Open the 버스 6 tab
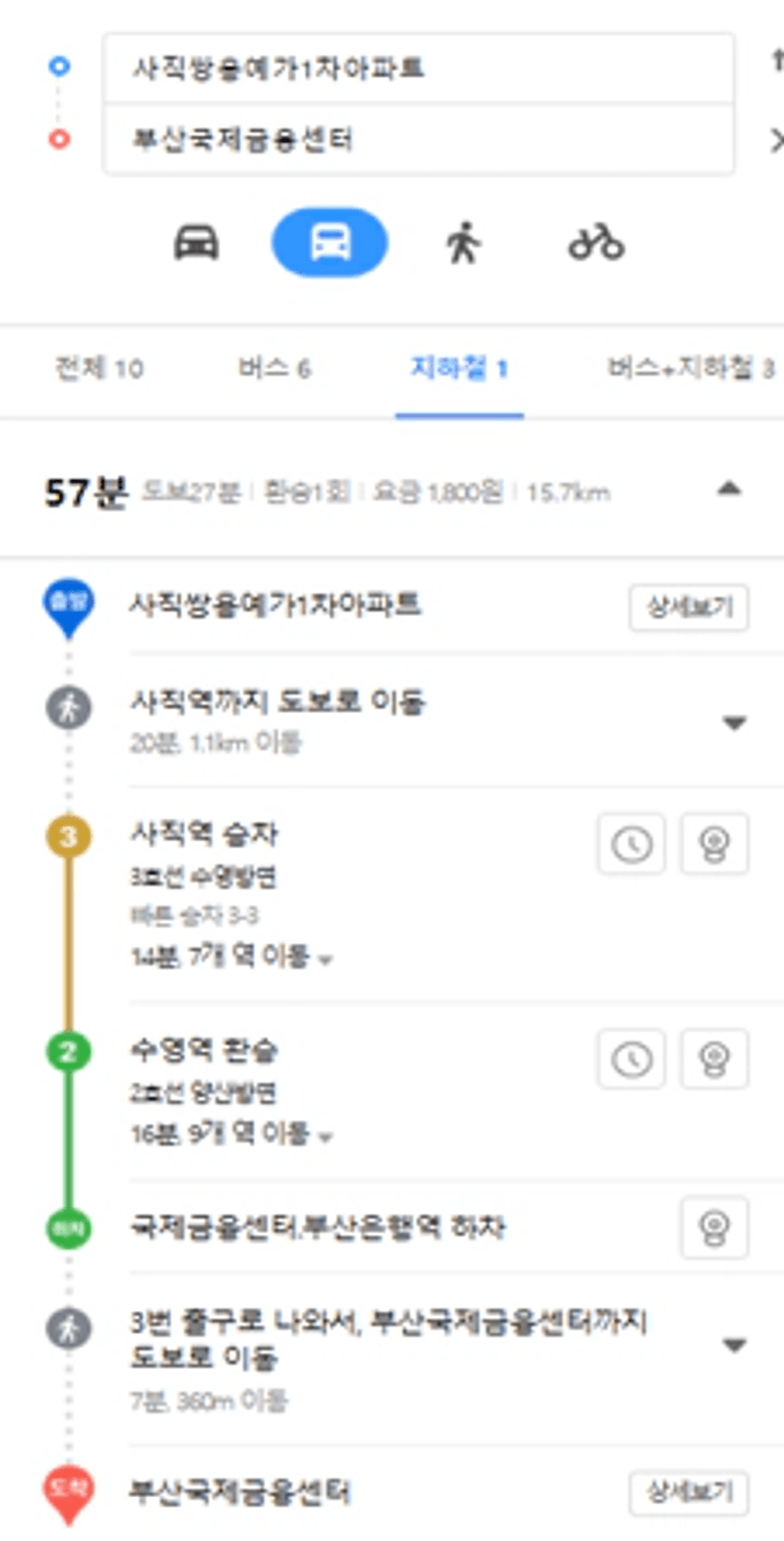The width and height of the screenshot is (784, 1541). click(275, 369)
